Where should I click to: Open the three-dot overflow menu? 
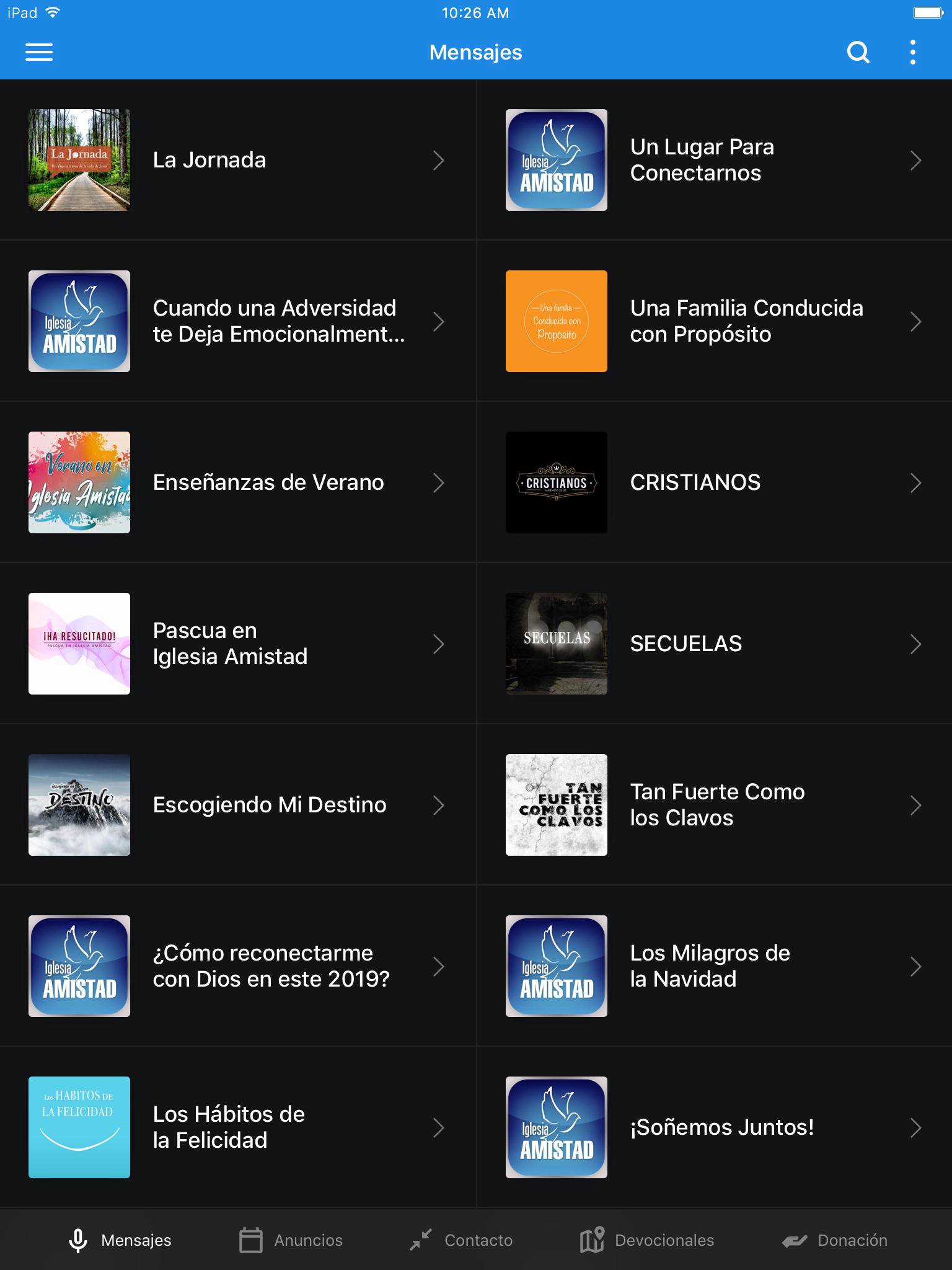tap(912, 52)
